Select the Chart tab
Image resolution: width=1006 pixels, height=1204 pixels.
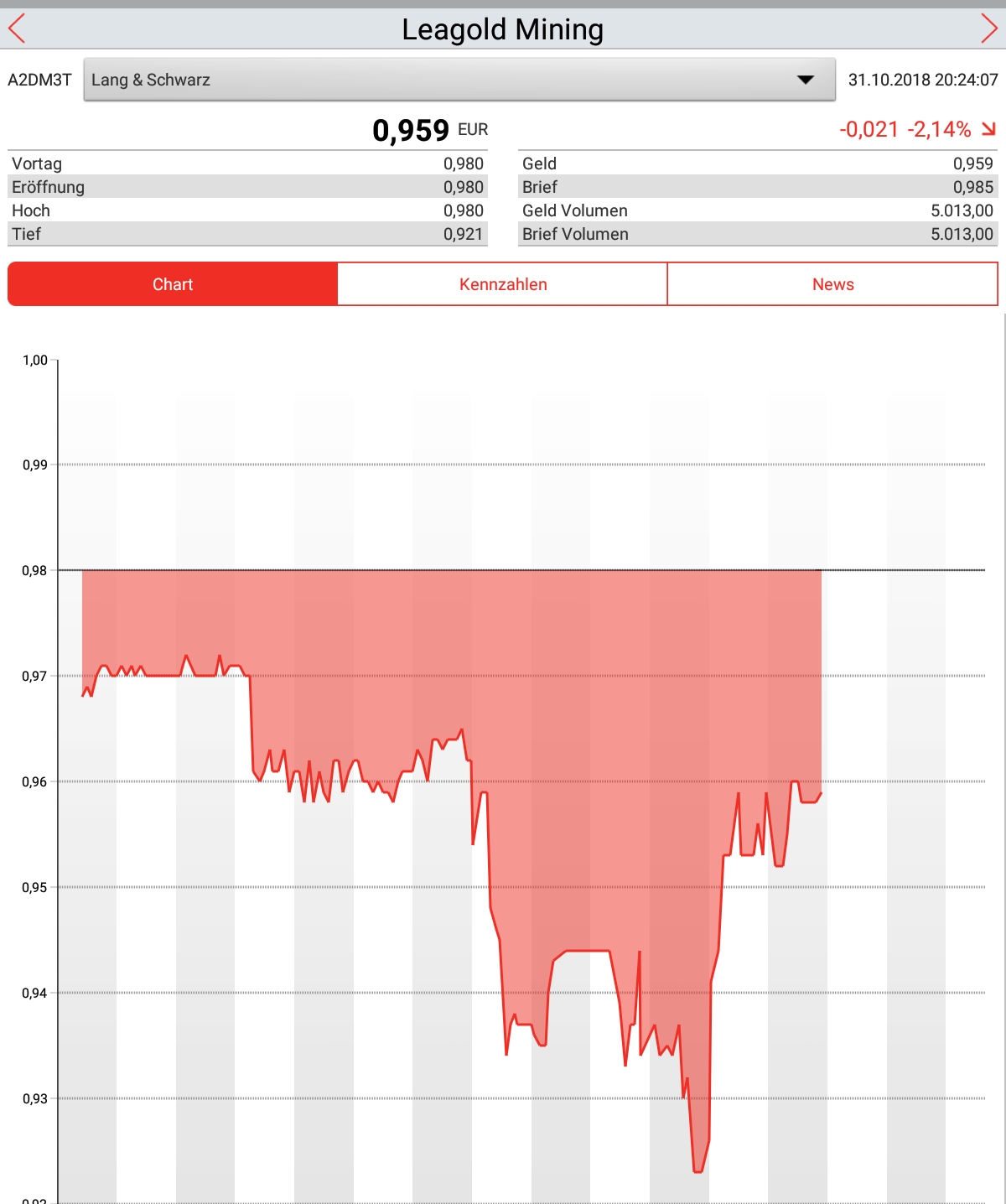173,284
